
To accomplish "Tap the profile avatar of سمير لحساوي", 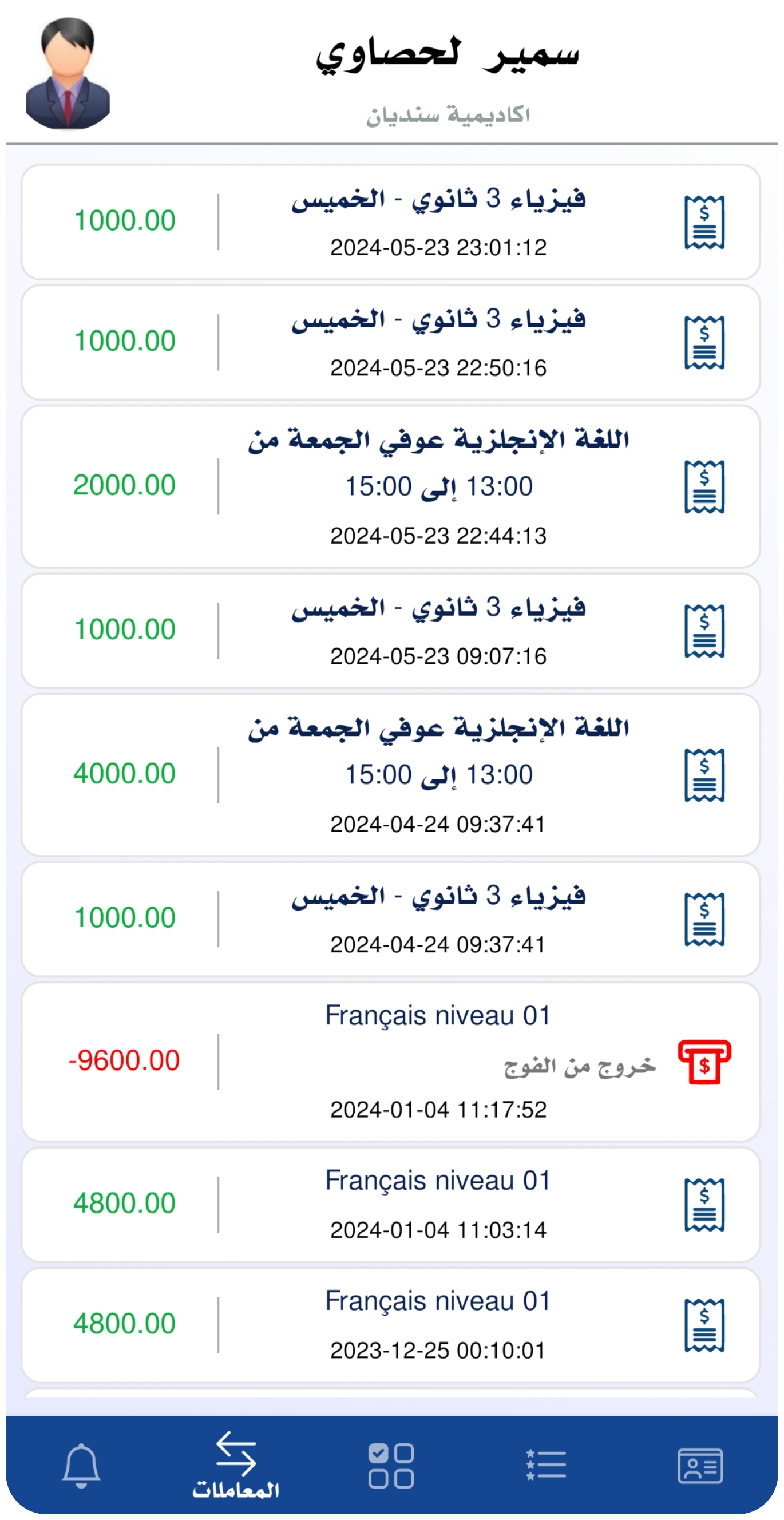I will (68, 73).
